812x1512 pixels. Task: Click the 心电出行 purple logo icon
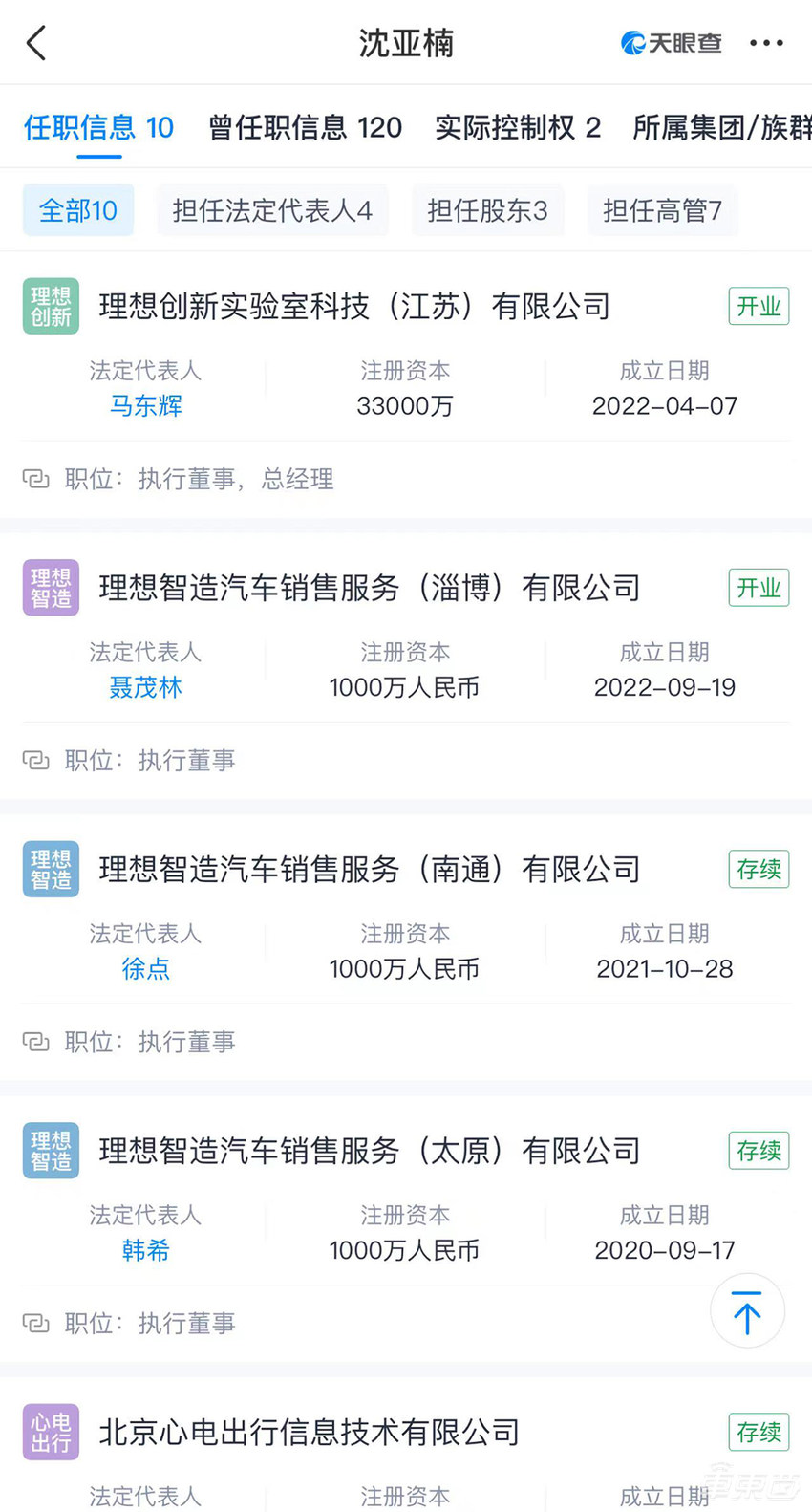[x=50, y=1432]
